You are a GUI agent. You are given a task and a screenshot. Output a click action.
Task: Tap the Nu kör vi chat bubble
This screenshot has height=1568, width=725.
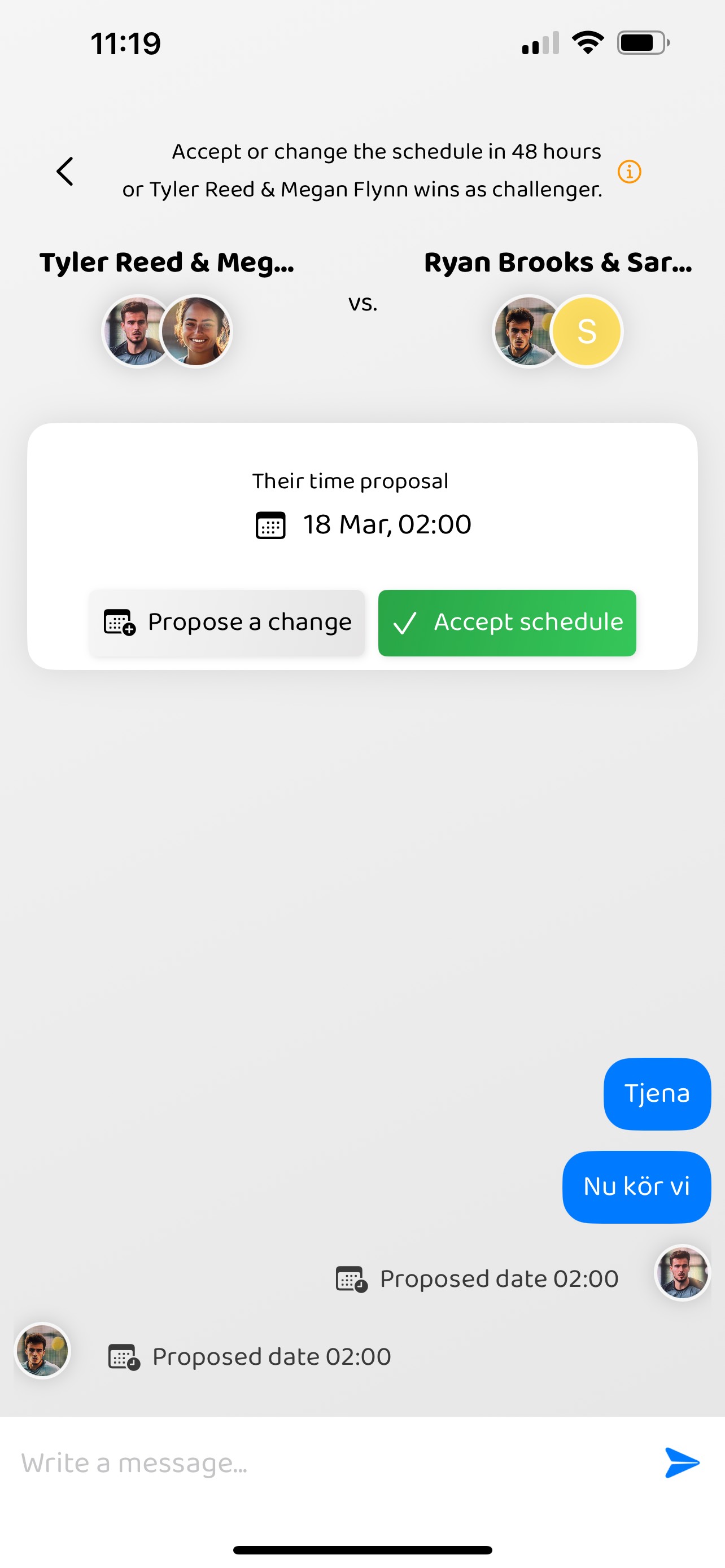pos(637,1187)
